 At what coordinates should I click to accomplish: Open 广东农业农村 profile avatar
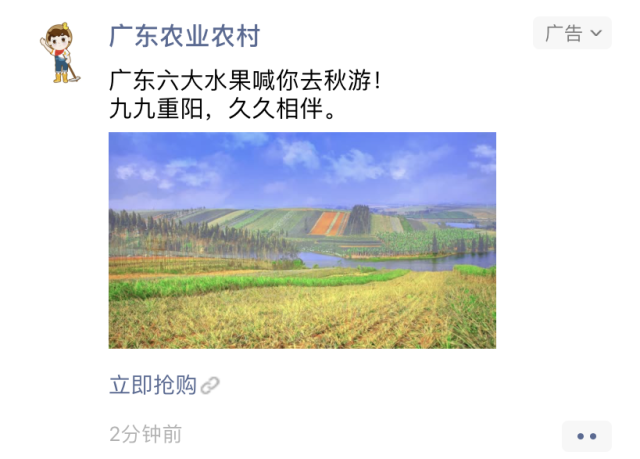[x=59, y=53]
